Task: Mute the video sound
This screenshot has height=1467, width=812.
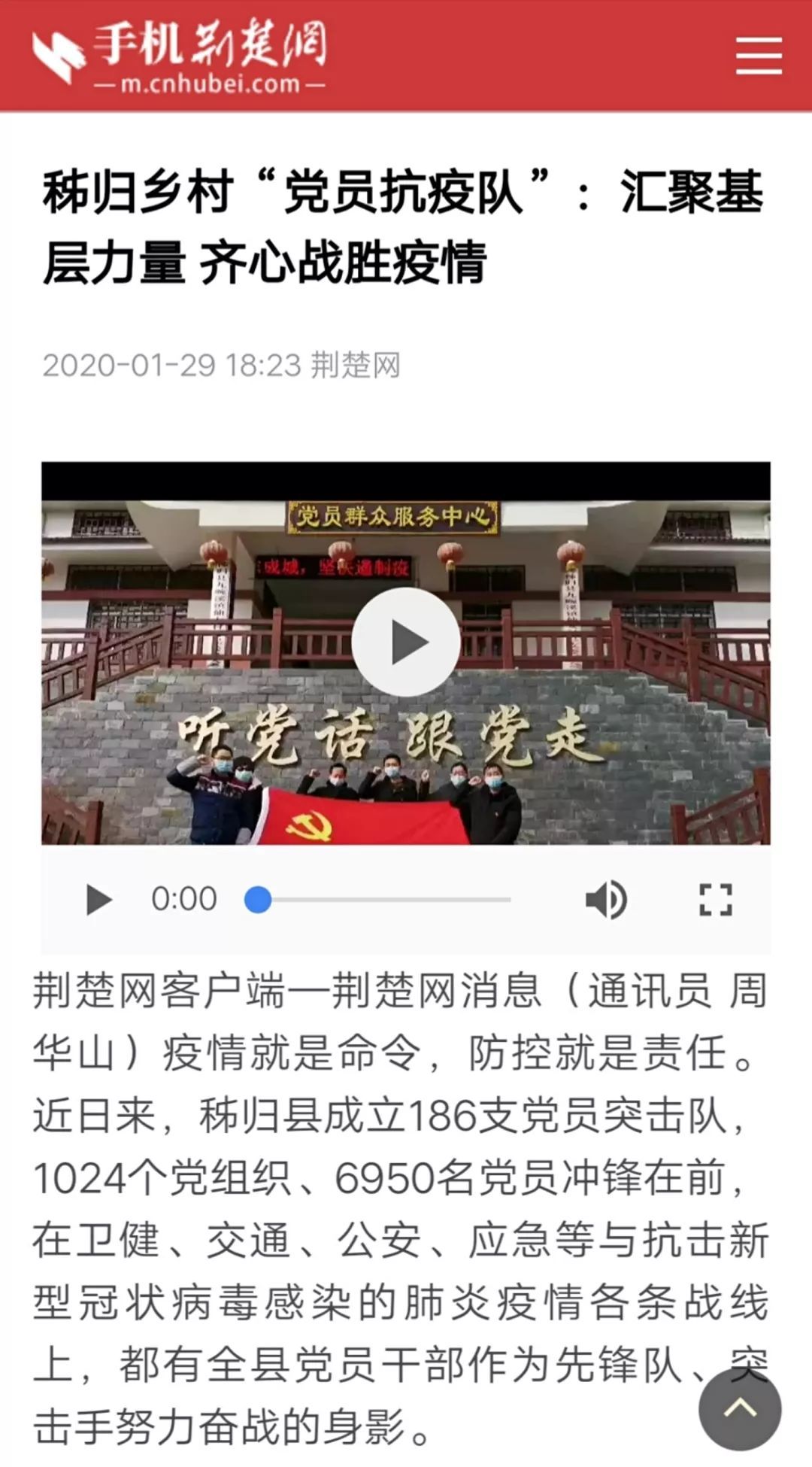Action: click(606, 899)
